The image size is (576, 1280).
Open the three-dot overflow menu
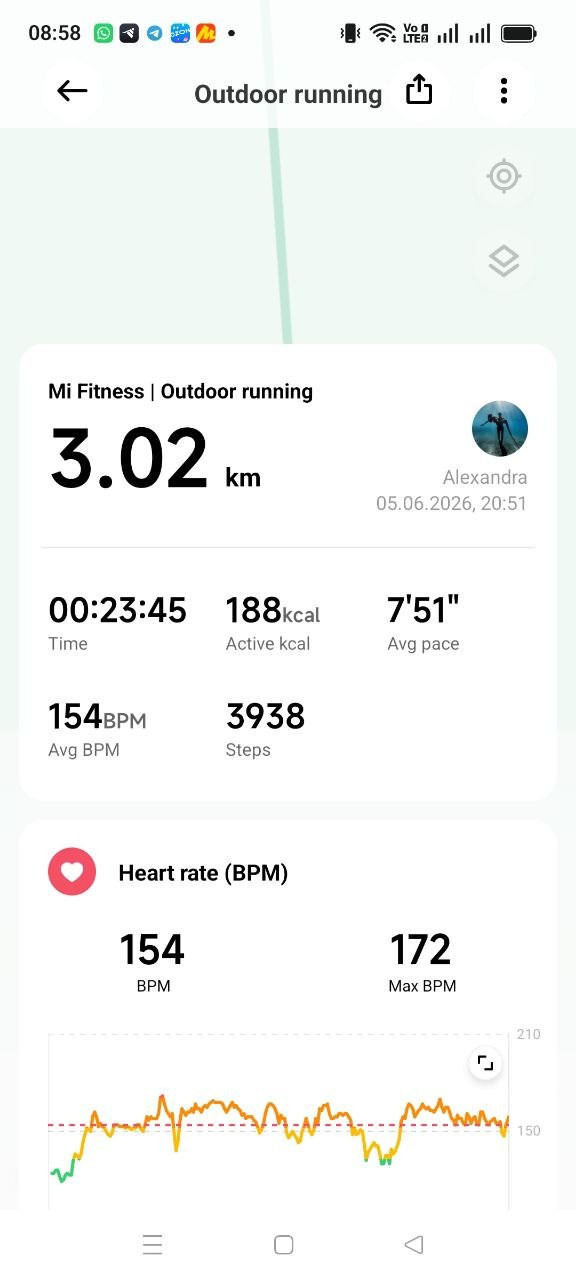(503, 91)
